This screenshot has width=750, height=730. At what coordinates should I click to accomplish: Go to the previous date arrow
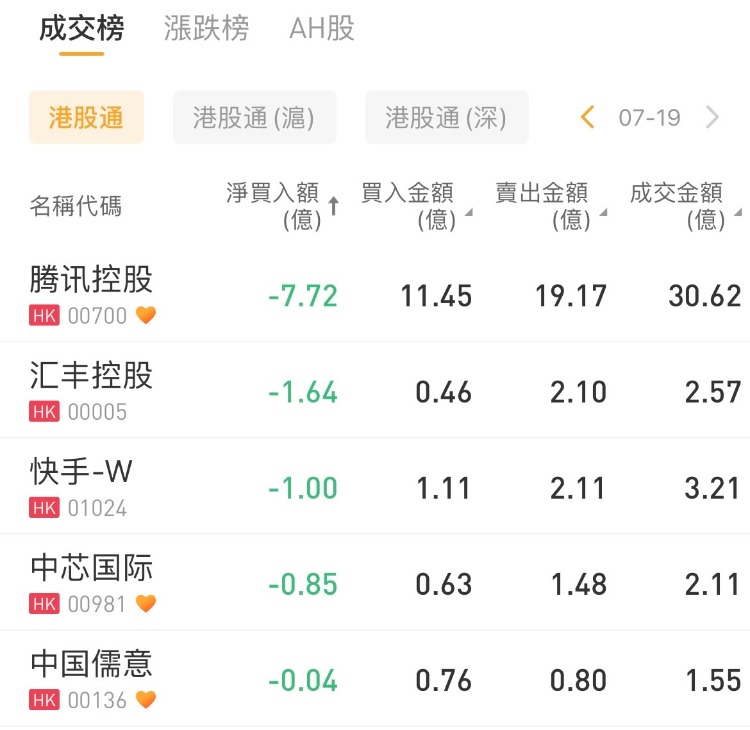[x=588, y=118]
